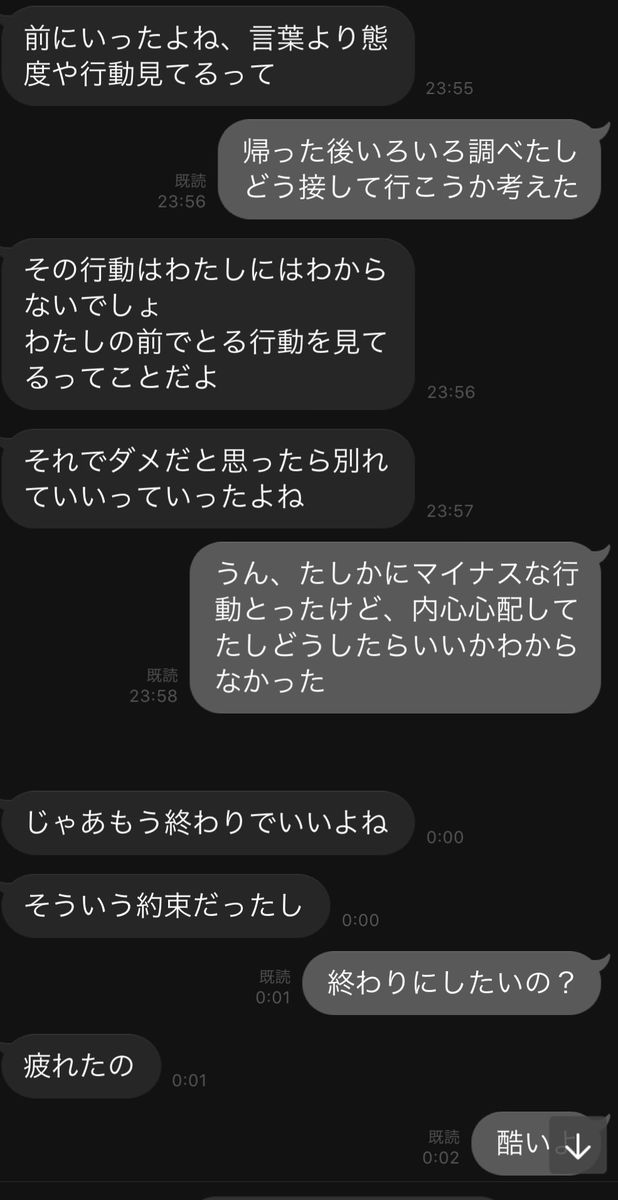This screenshot has width=618, height=1200.
Task: Jump to latest messages with down arrow
Action: tap(578, 1145)
